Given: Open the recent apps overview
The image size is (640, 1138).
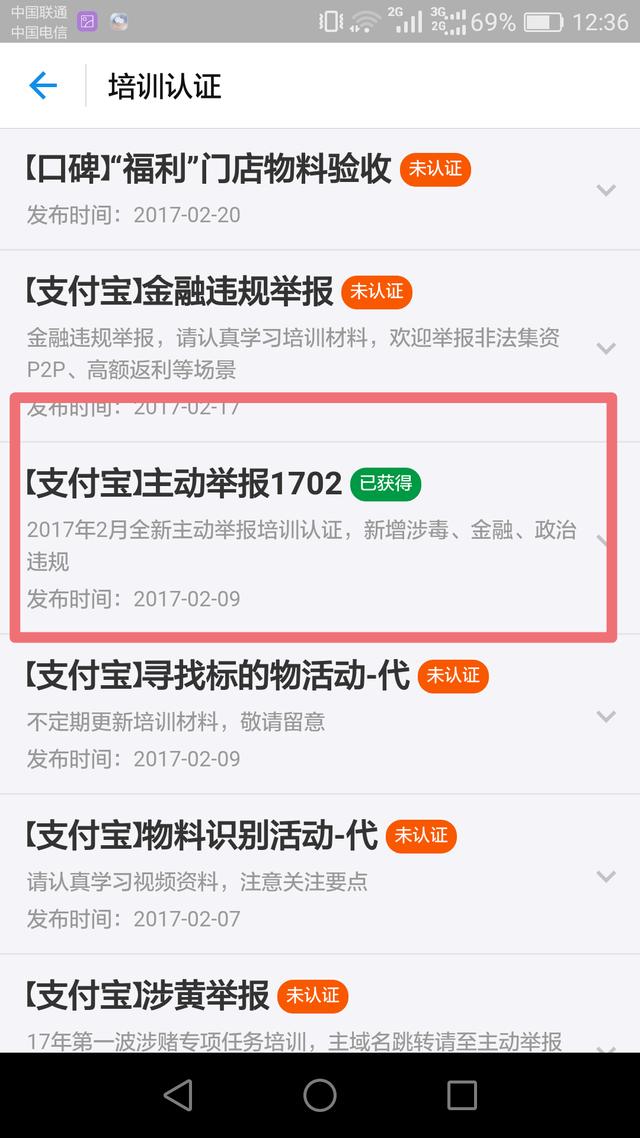Looking at the screenshot, I should click(462, 1095).
